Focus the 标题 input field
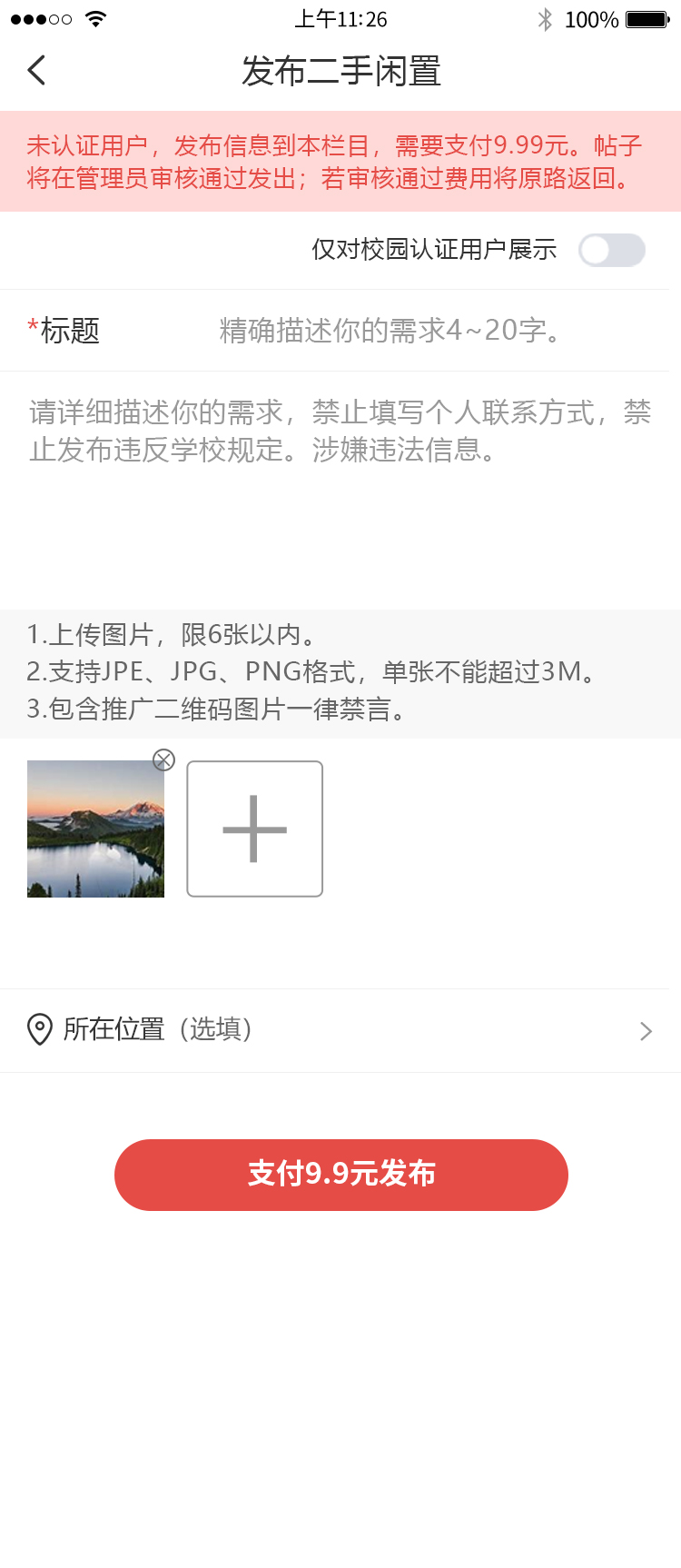681x1568 pixels. 390,331
